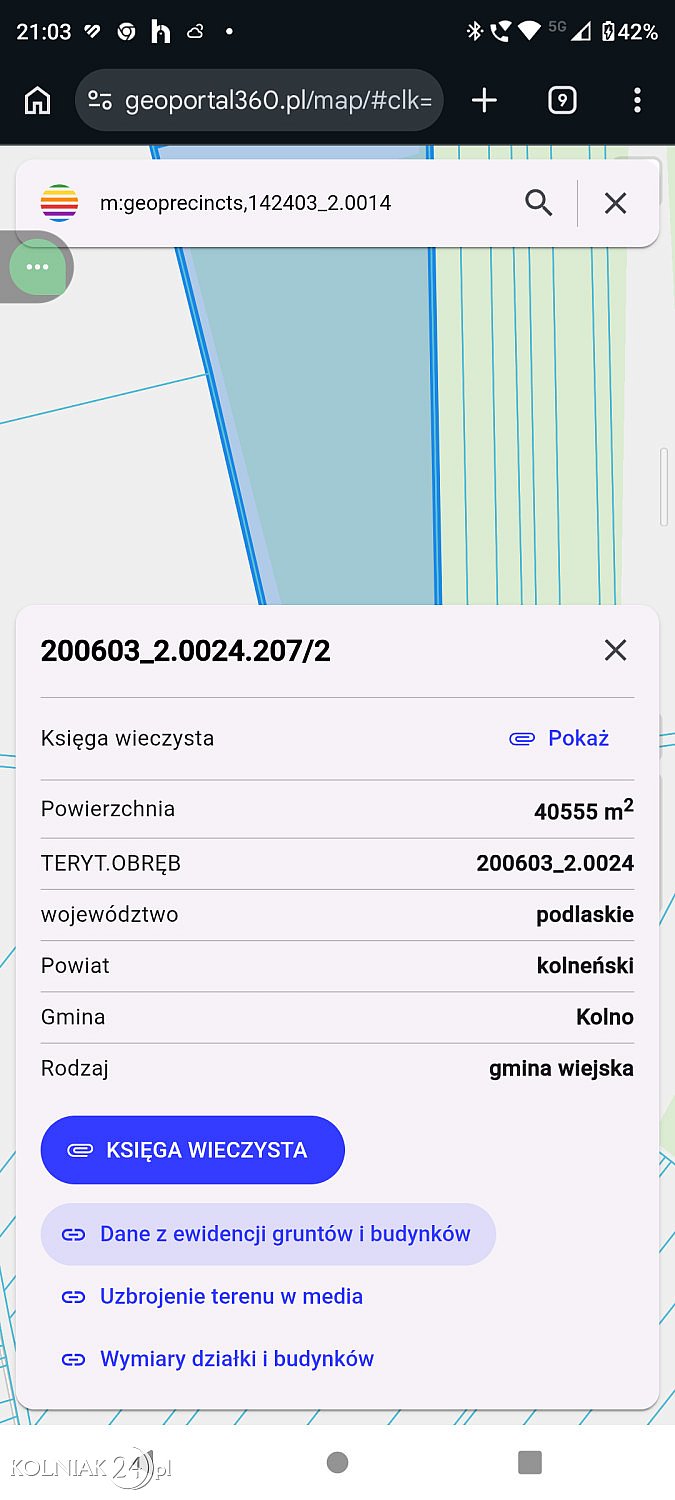The height and width of the screenshot is (1500, 675).
Task: Show recent apps with the square button
Action: pos(529,1463)
